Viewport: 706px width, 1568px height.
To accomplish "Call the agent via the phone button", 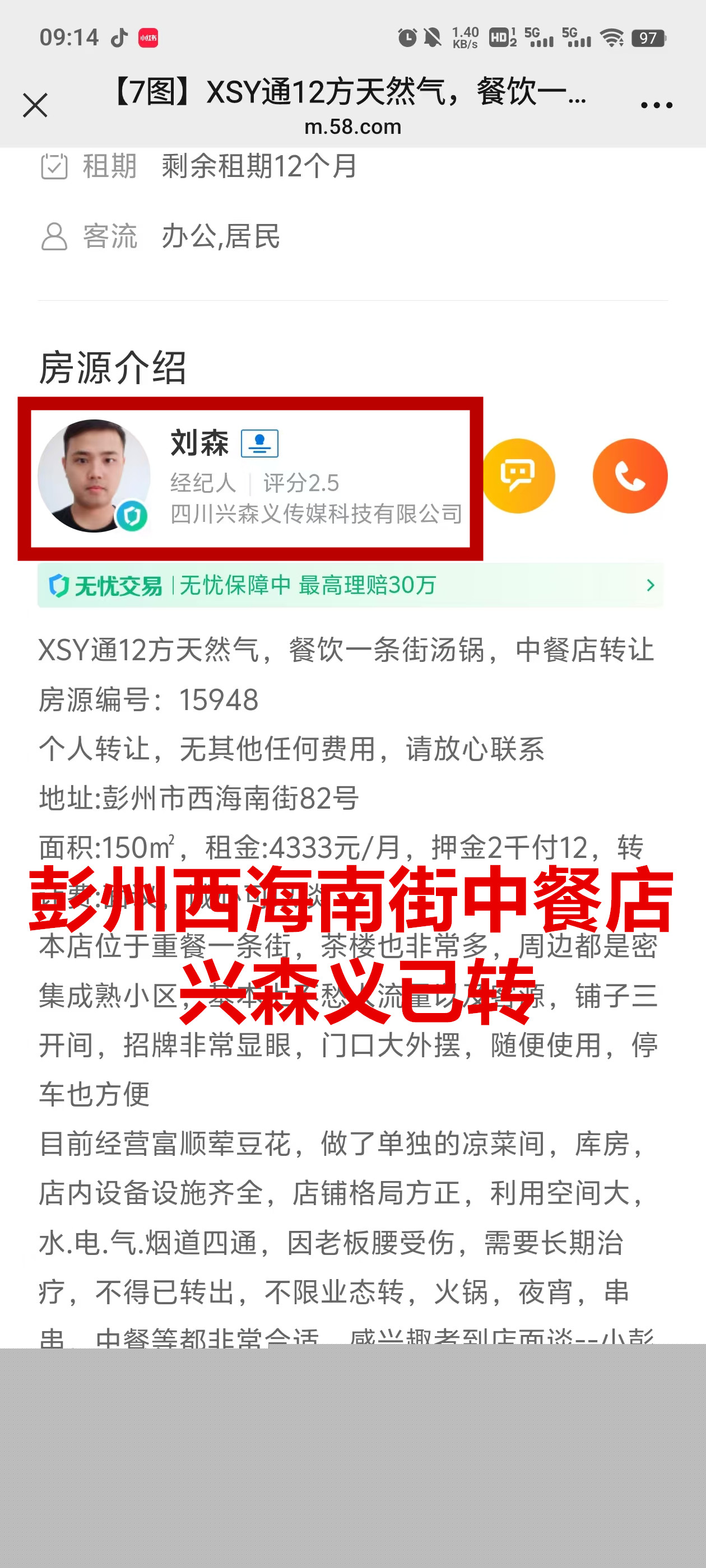I will click(x=630, y=475).
